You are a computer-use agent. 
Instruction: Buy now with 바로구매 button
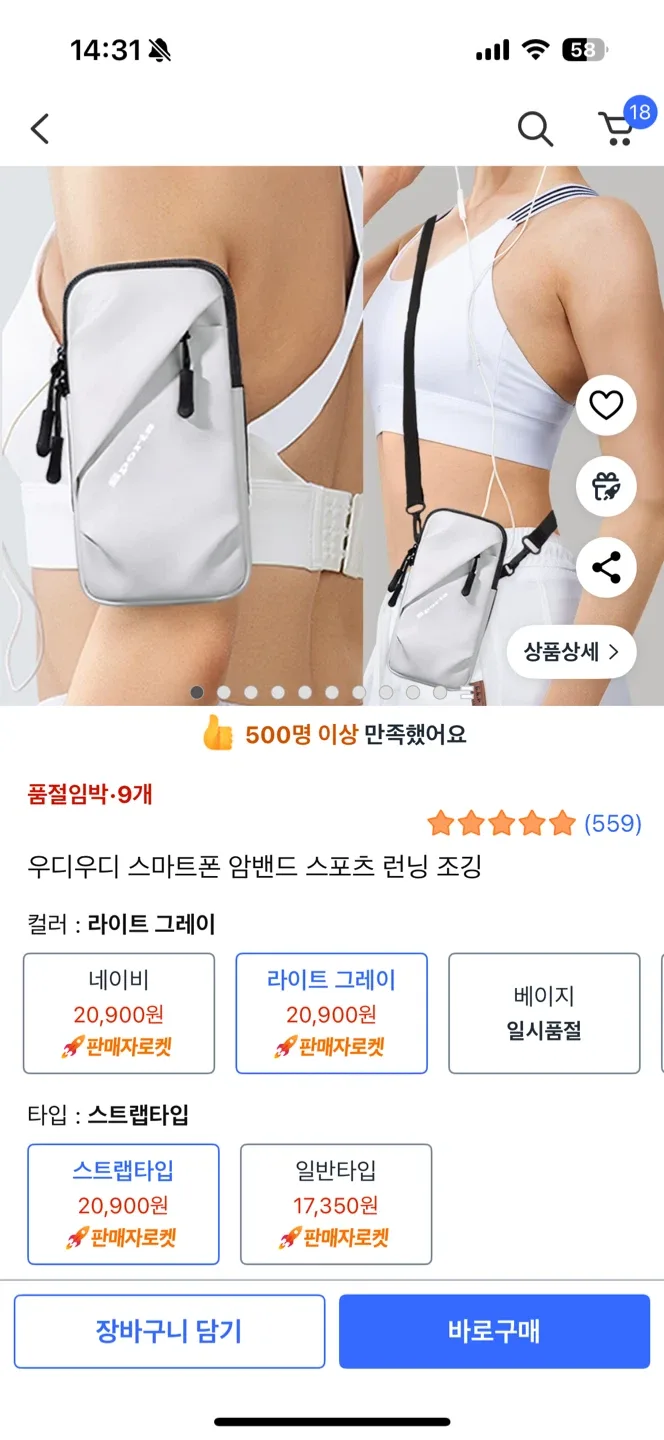click(x=494, y=1331)
